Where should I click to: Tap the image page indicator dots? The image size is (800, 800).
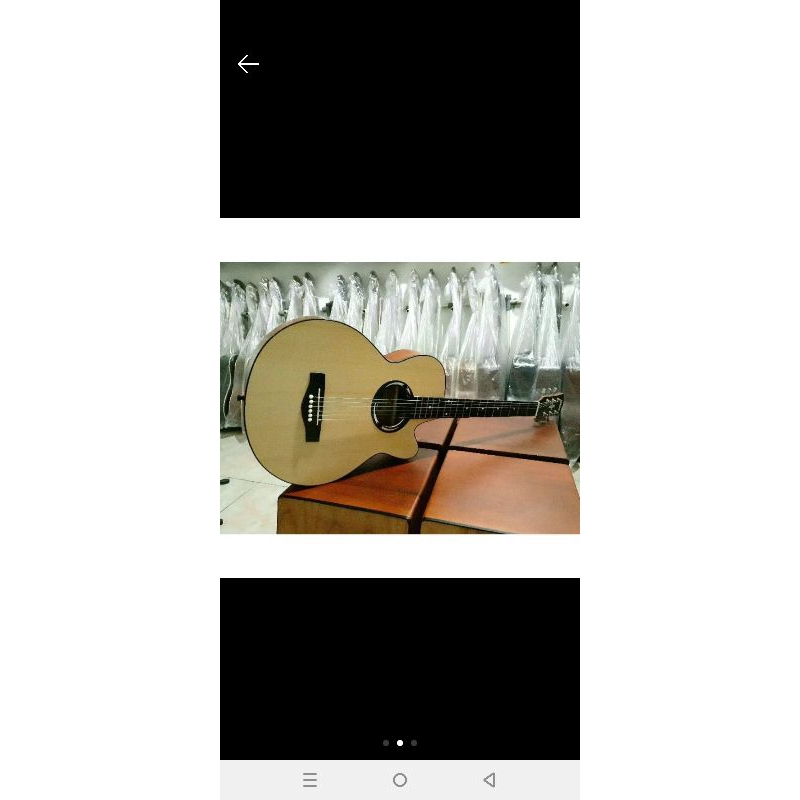tap(400, 743)
